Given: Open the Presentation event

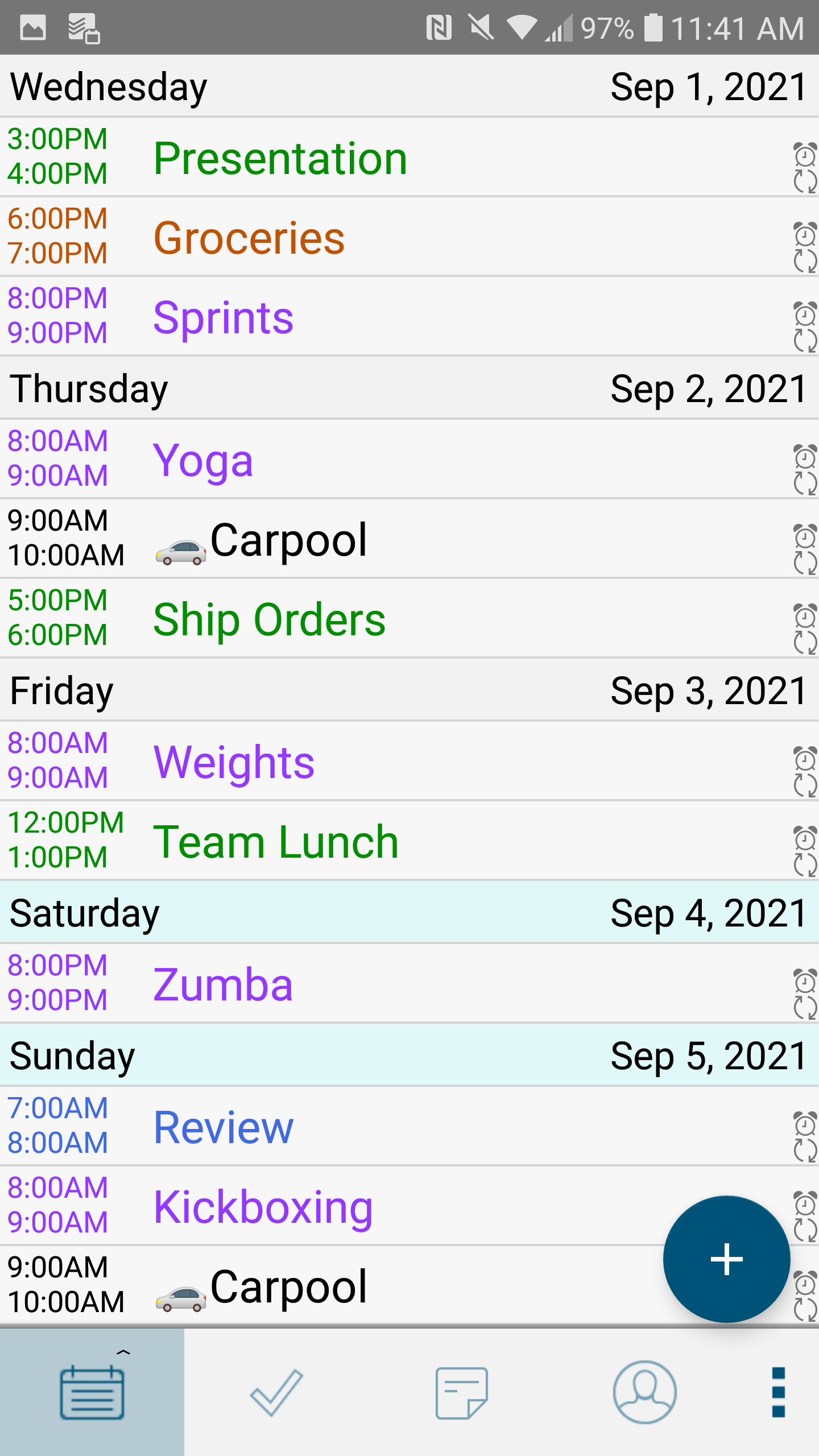Looking at the screenshot, I should (280, 158).
